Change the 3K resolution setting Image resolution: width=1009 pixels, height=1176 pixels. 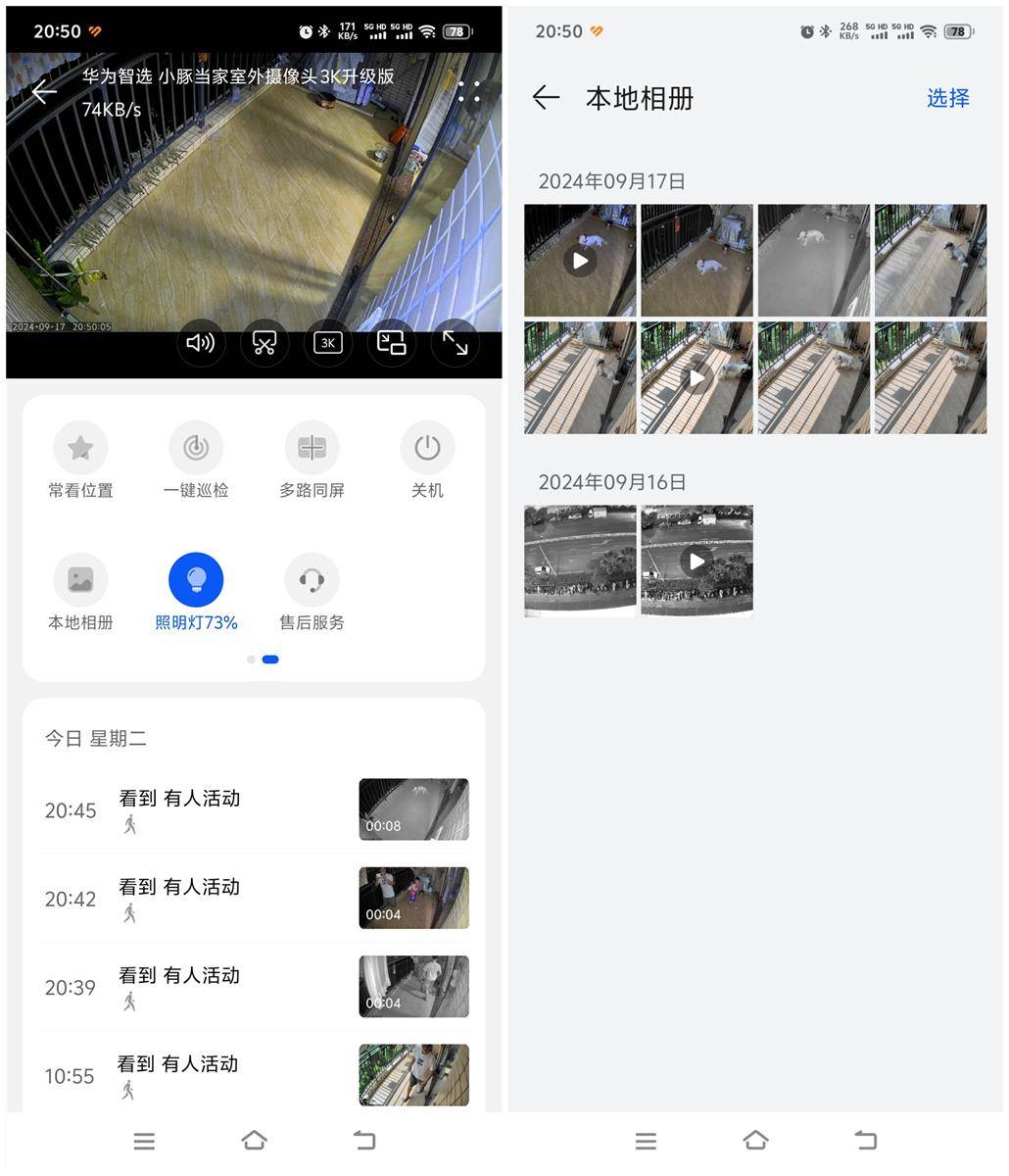[327, 342]
